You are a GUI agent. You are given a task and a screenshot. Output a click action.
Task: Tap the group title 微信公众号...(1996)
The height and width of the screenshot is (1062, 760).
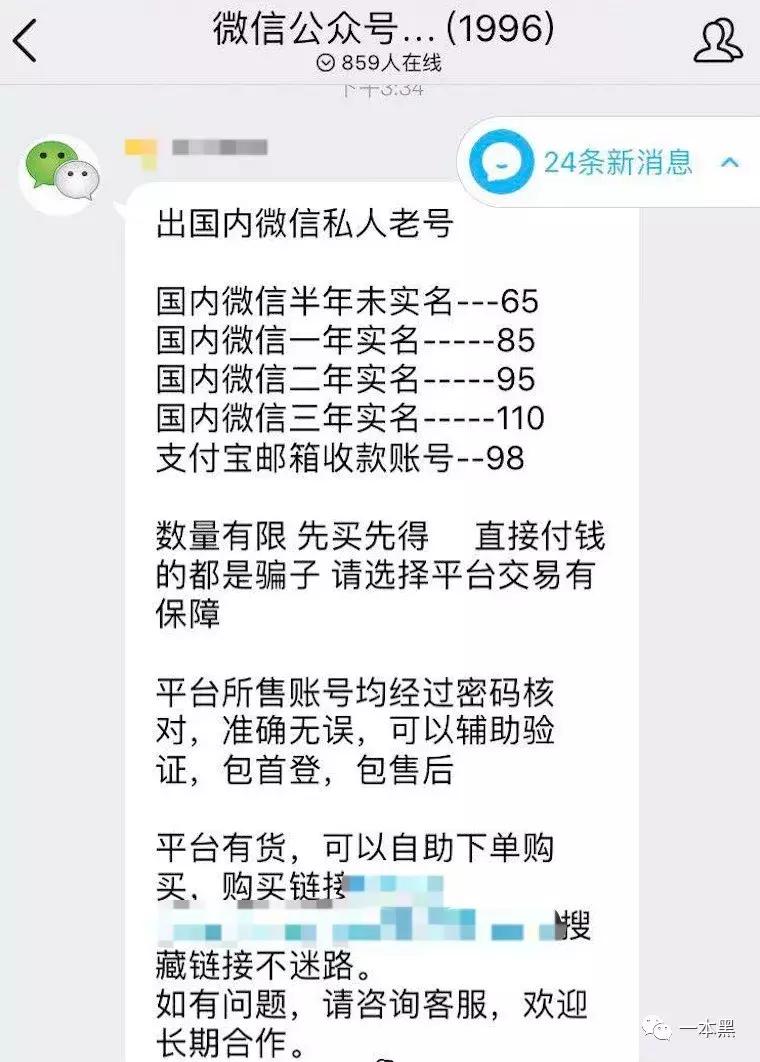click(380, 30)
